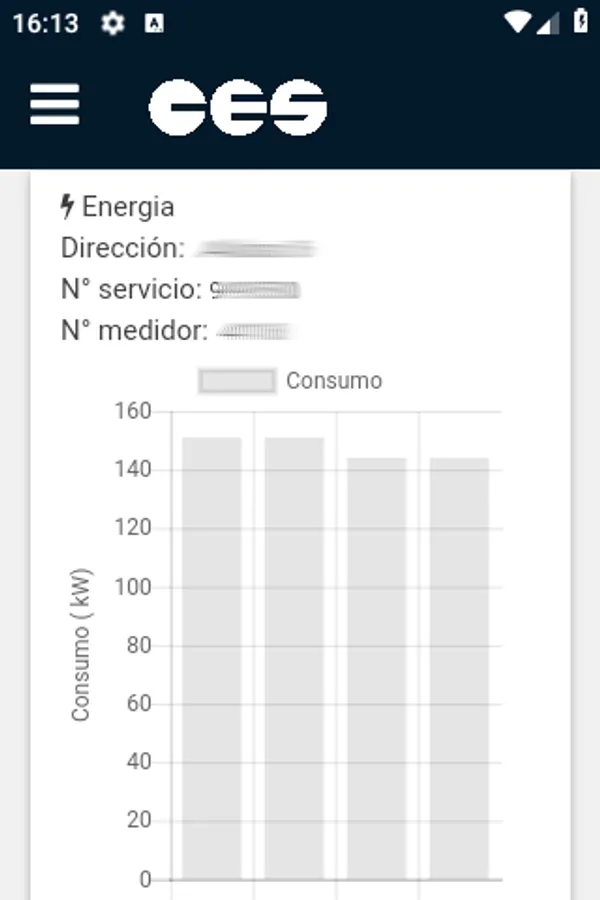
Task: Open the hamburger navigation menu
Action: click(55, 104)
